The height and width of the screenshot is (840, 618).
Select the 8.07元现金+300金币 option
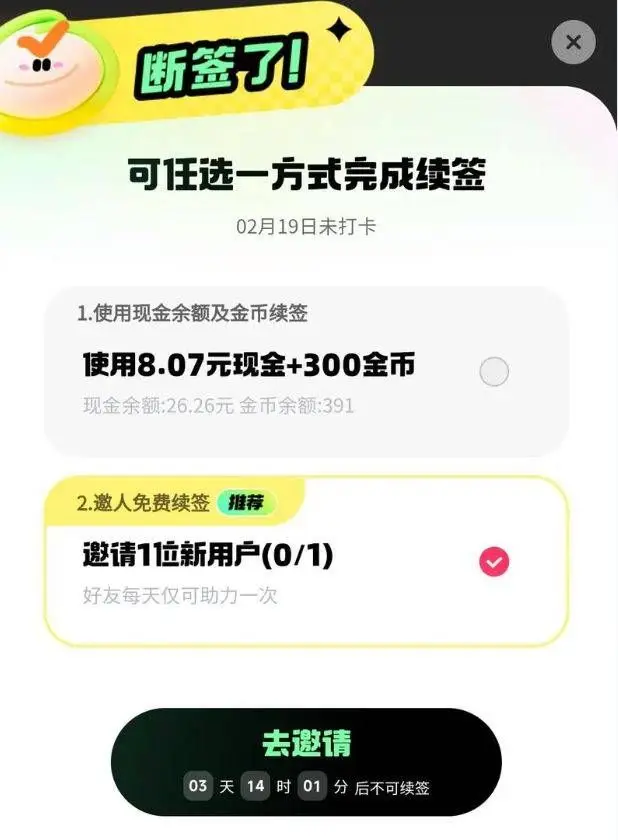tap(494, 372)
